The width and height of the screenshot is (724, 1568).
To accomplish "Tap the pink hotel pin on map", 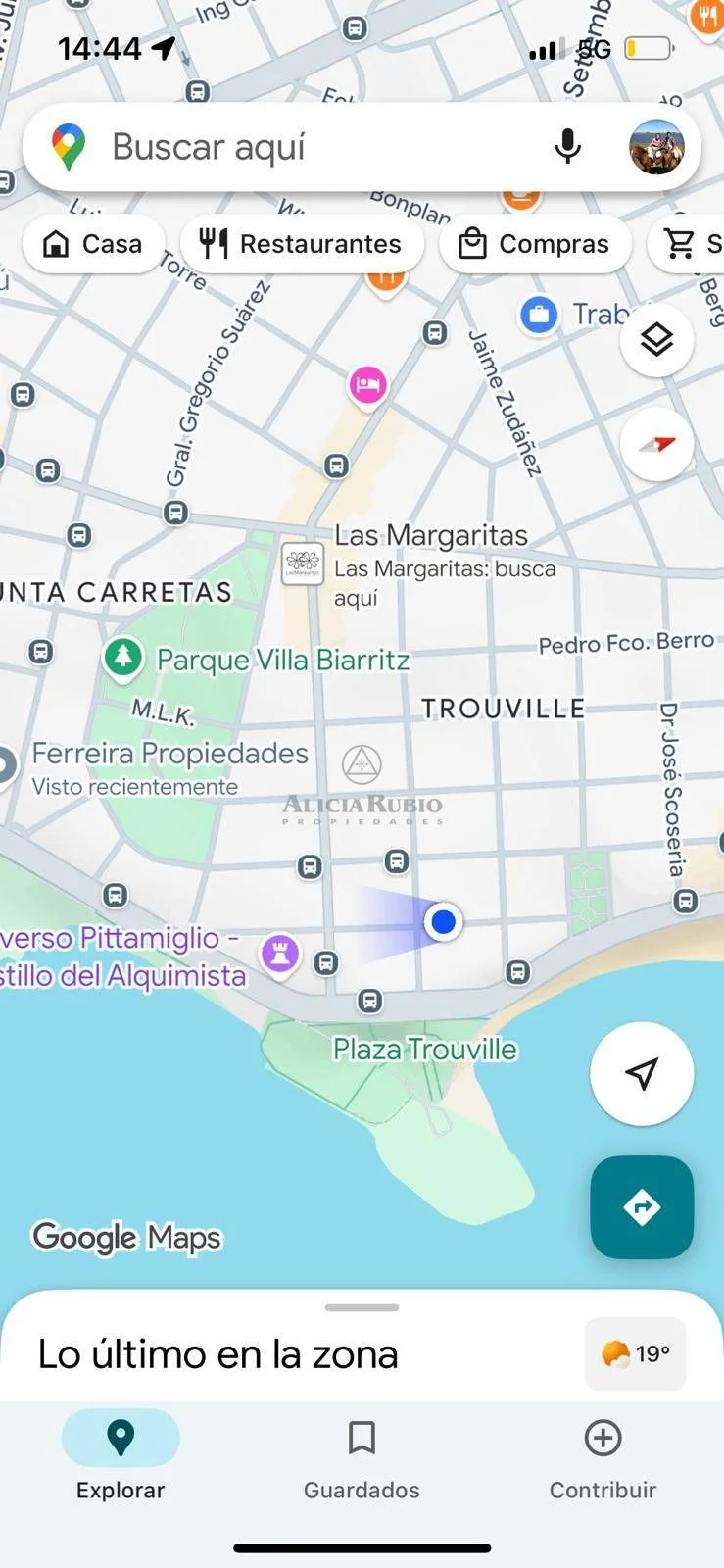I will pyautogui.click(x=367, y=384).
